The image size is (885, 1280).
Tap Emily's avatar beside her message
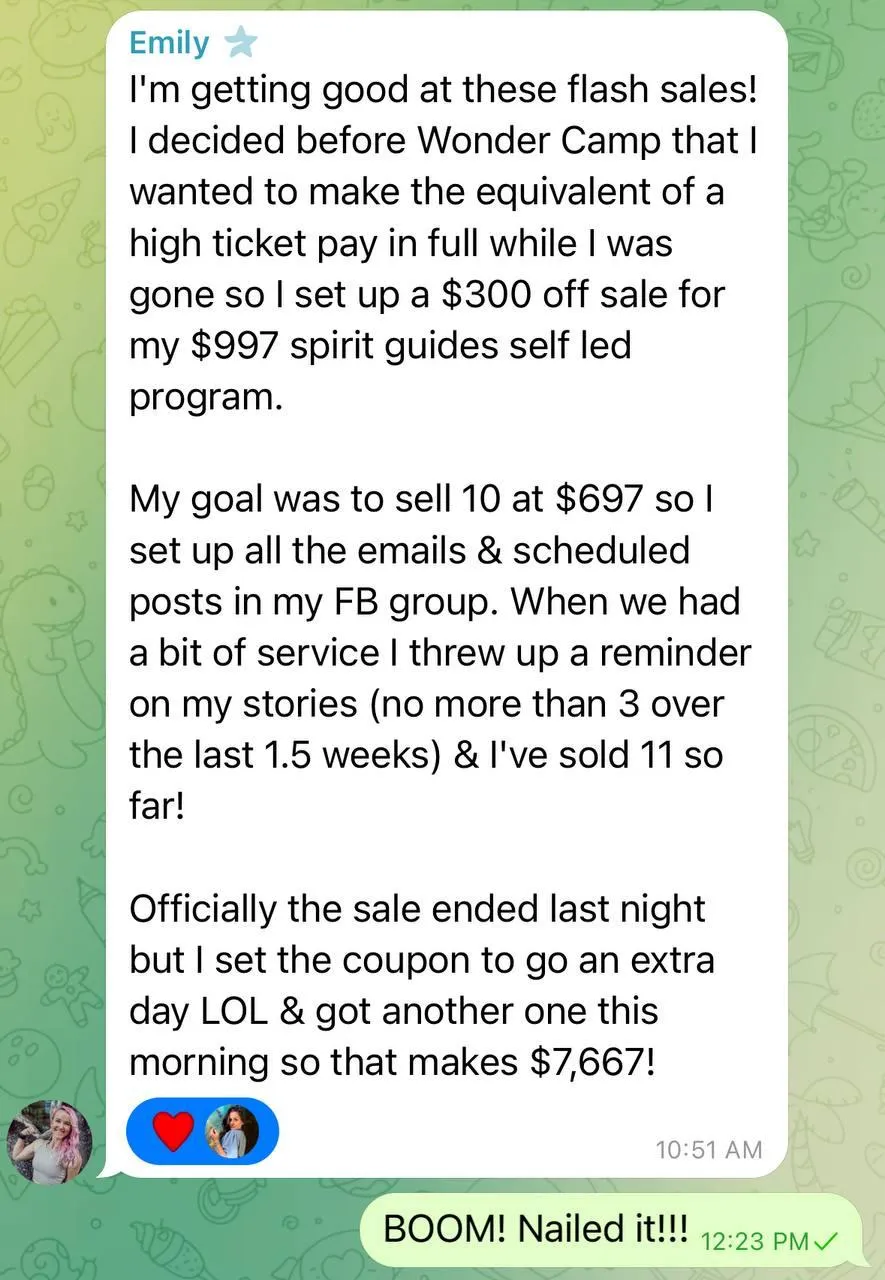point(49,1140)
